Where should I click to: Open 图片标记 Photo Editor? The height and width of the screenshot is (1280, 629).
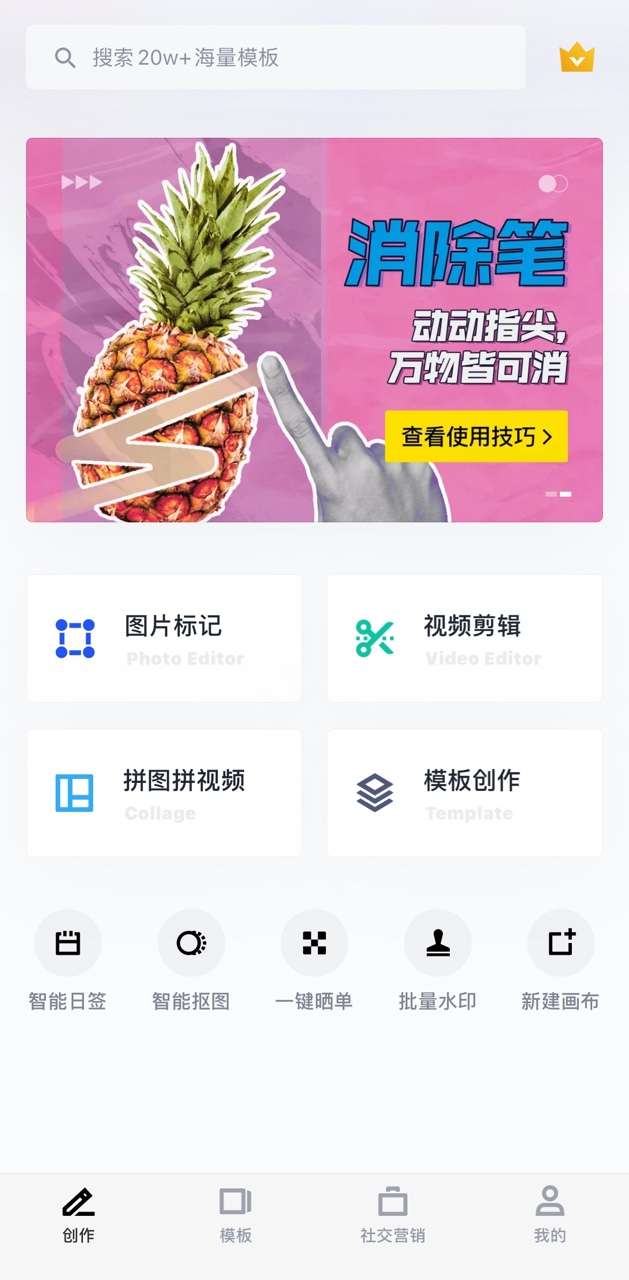pyautogui.click(x=164, y=638)
